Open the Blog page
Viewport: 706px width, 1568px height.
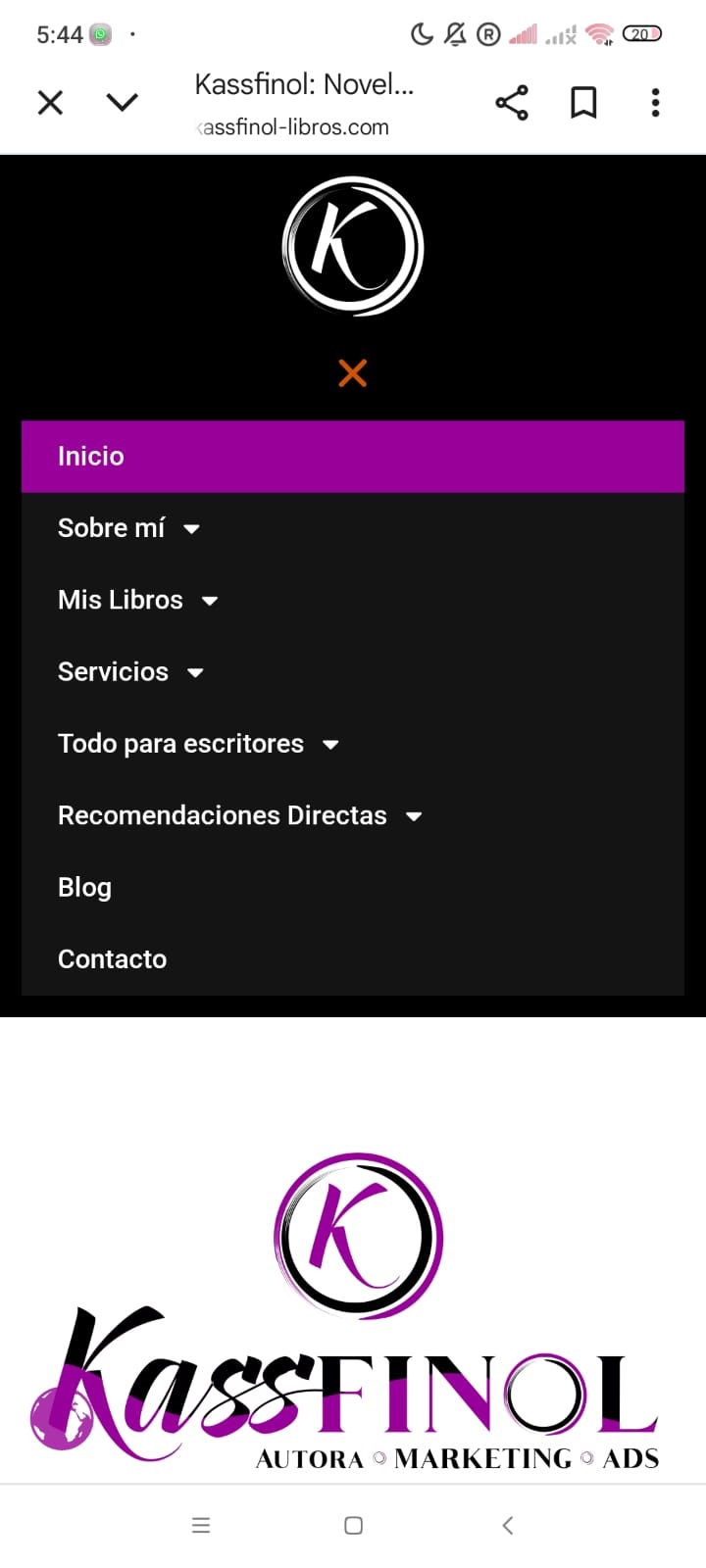pos(85,888)
